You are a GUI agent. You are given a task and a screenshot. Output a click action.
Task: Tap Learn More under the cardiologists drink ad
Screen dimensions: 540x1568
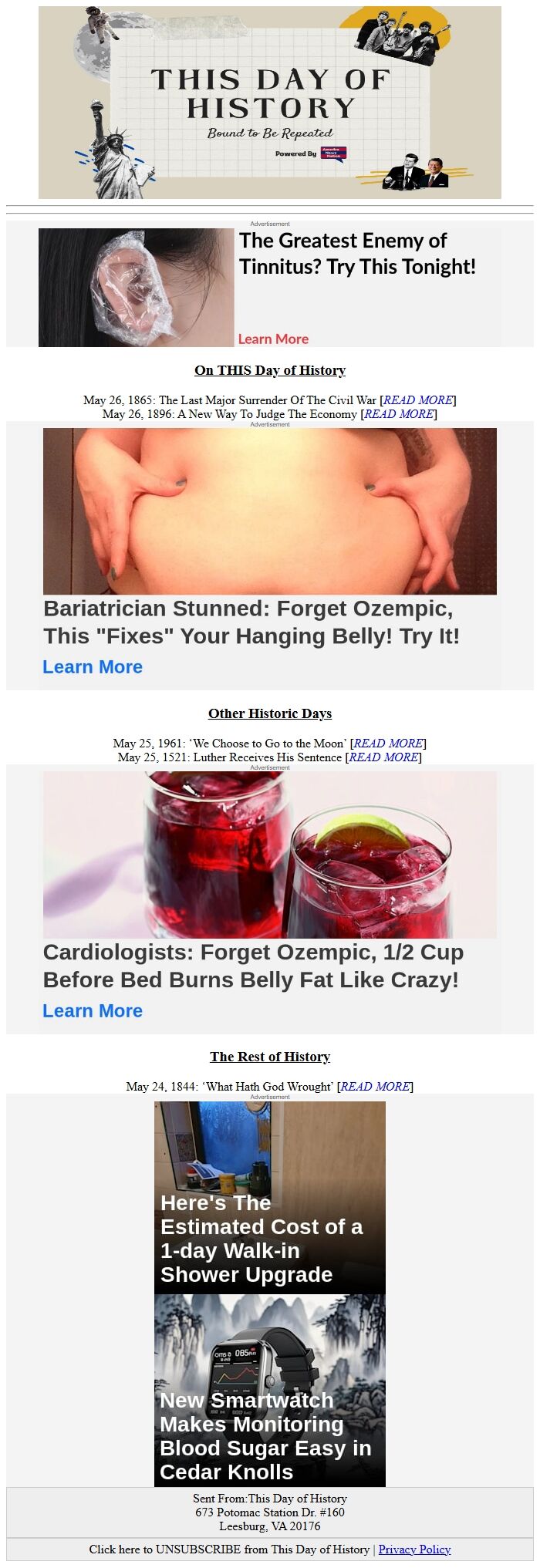point(93,1010)
